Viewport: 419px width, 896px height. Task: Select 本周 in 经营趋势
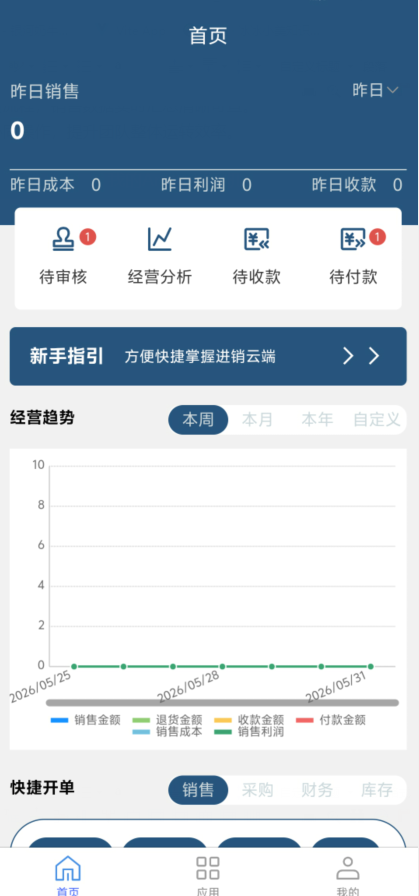click(198, 420)
